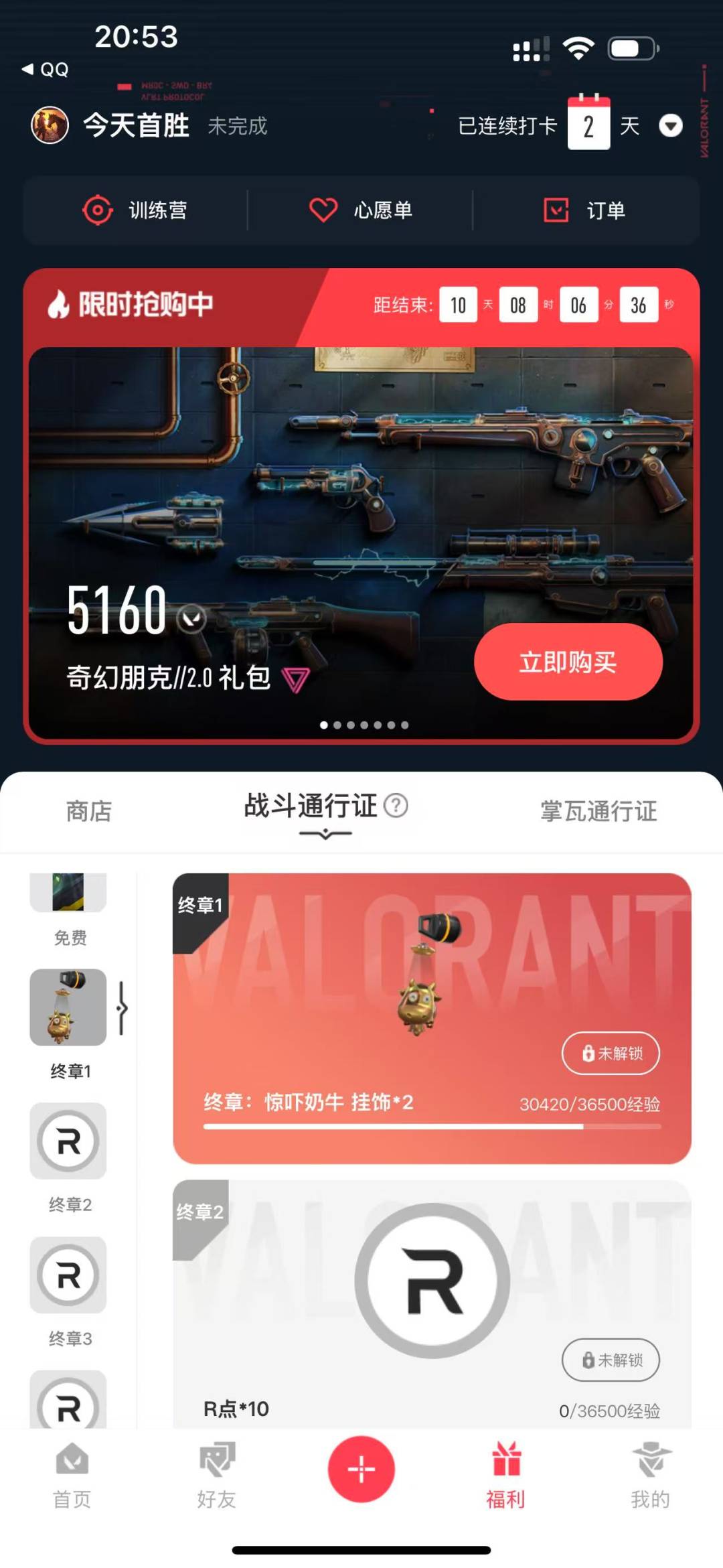Viewport: 723px width, 1568px height.
Task: Select 终章3 in the side list
Action: 68,1291
